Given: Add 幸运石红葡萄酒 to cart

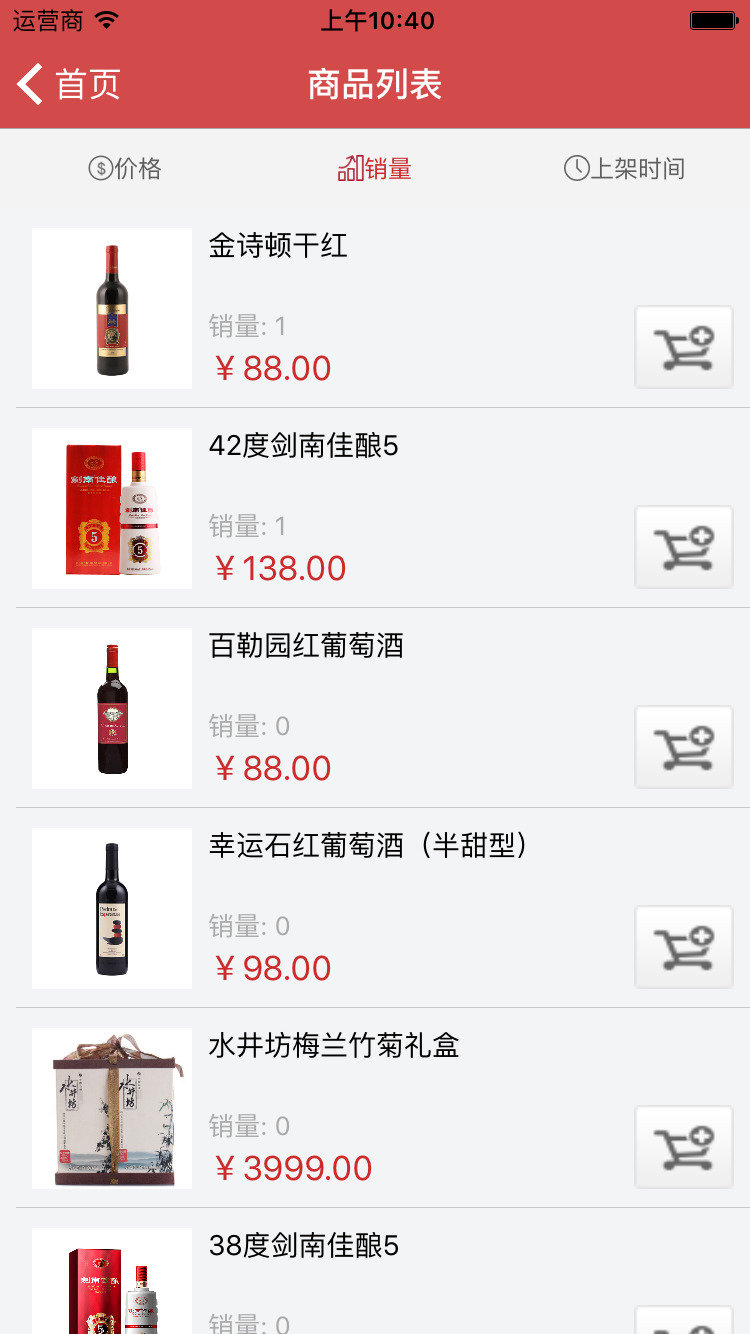Looking at the screenshot, I should point(684,947).
